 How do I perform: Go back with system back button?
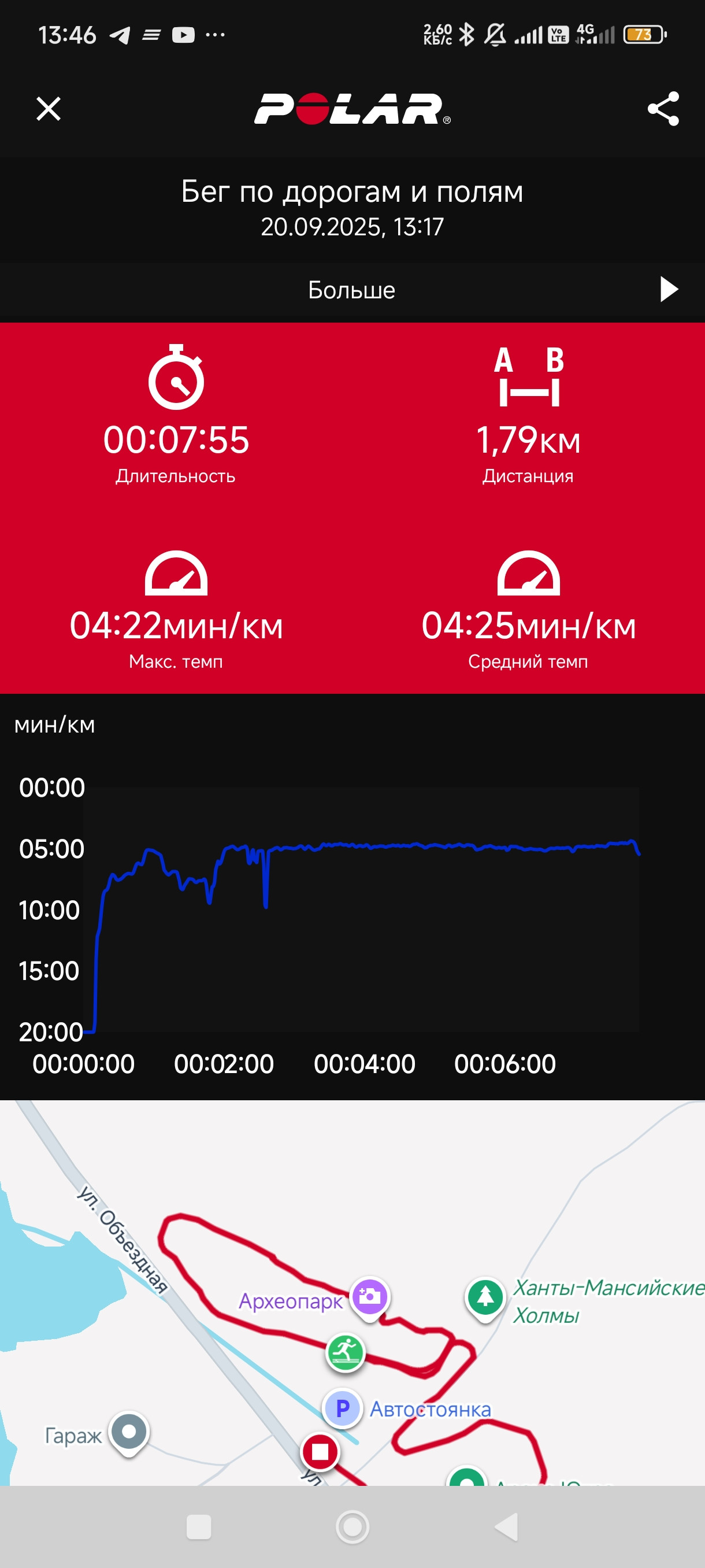507,1526
